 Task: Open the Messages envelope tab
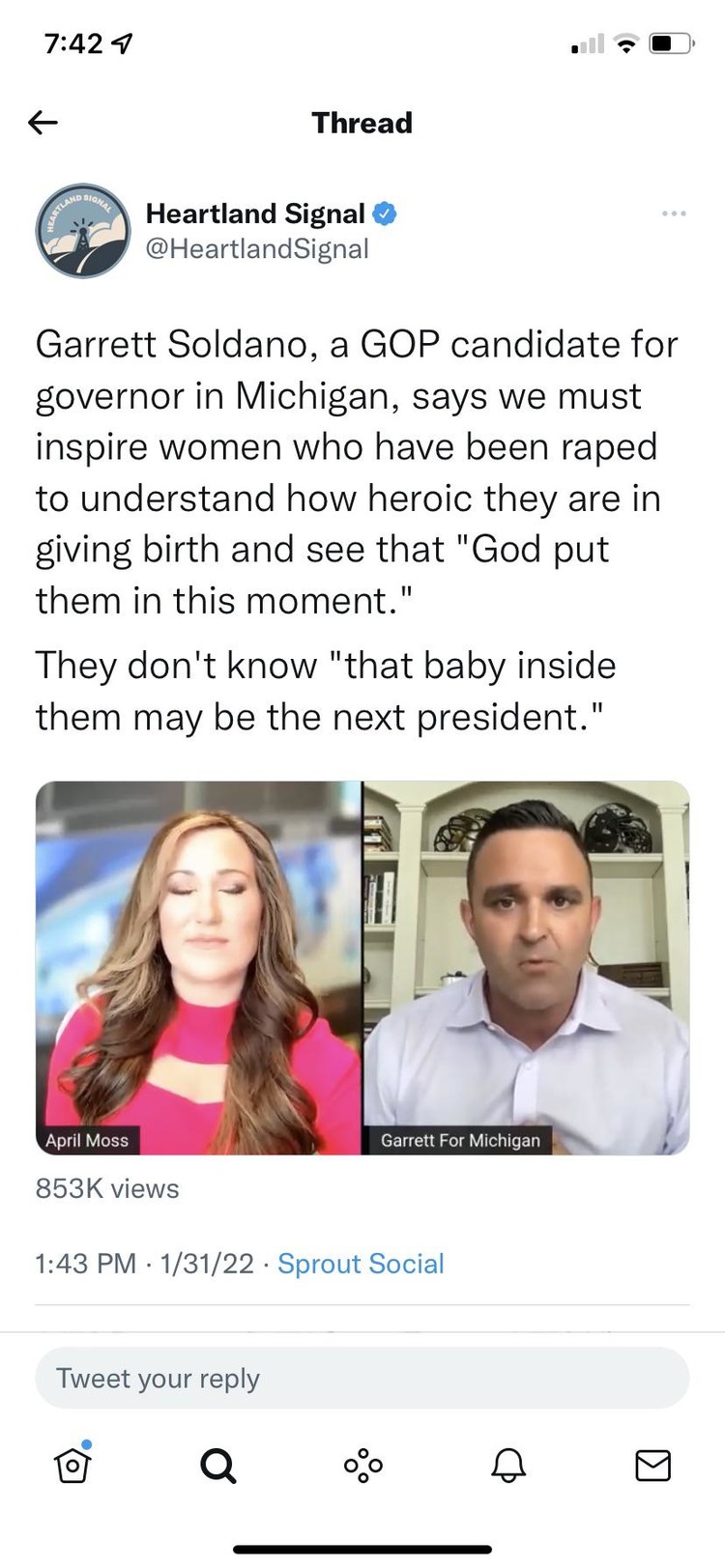[652, 1466]
